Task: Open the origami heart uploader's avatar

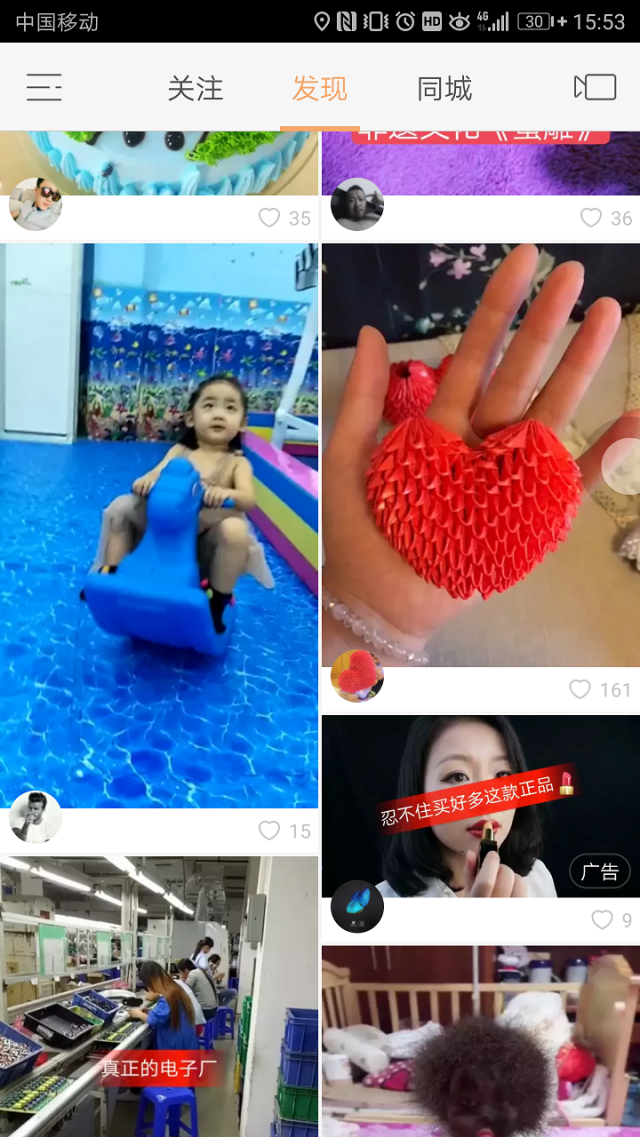Action: (357, 676)
